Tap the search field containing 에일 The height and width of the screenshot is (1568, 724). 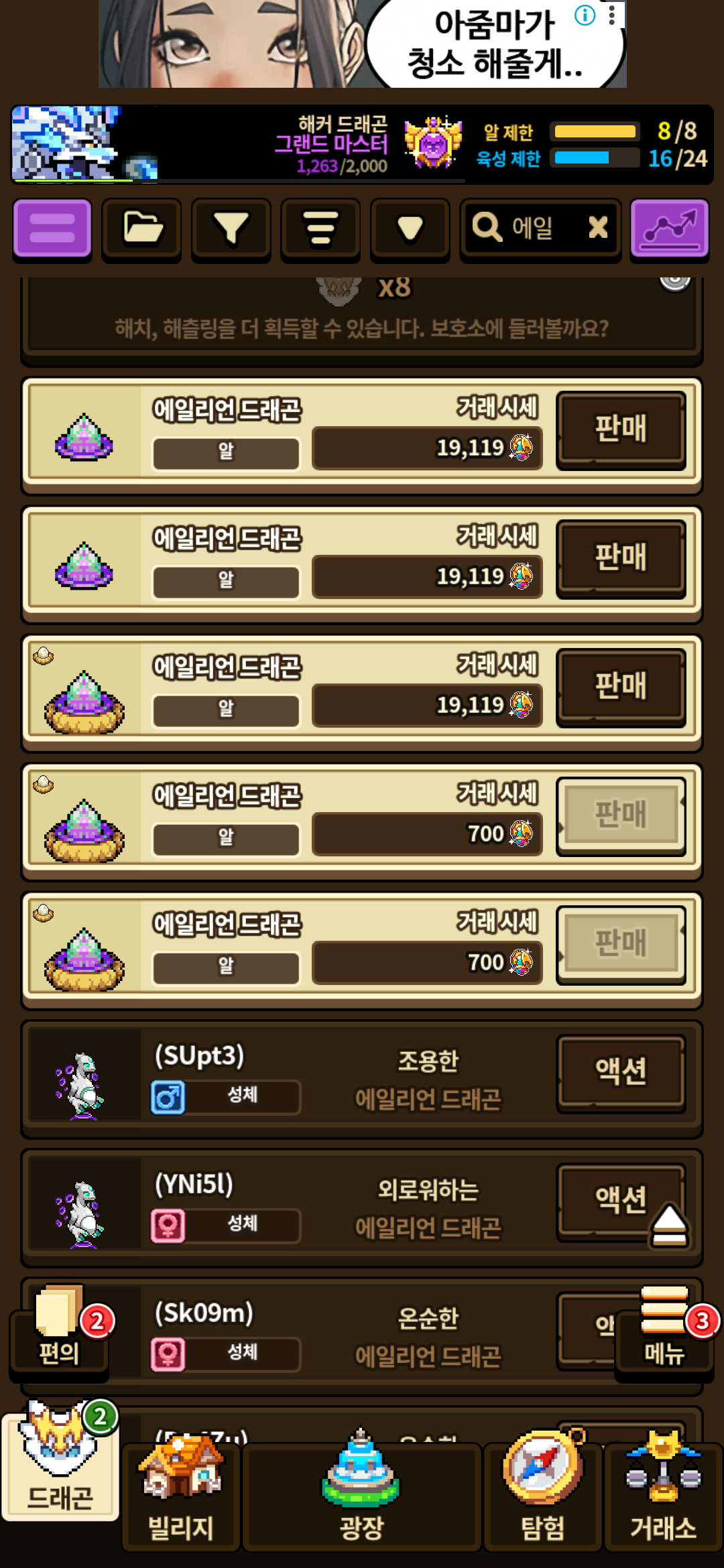(530, 228)
